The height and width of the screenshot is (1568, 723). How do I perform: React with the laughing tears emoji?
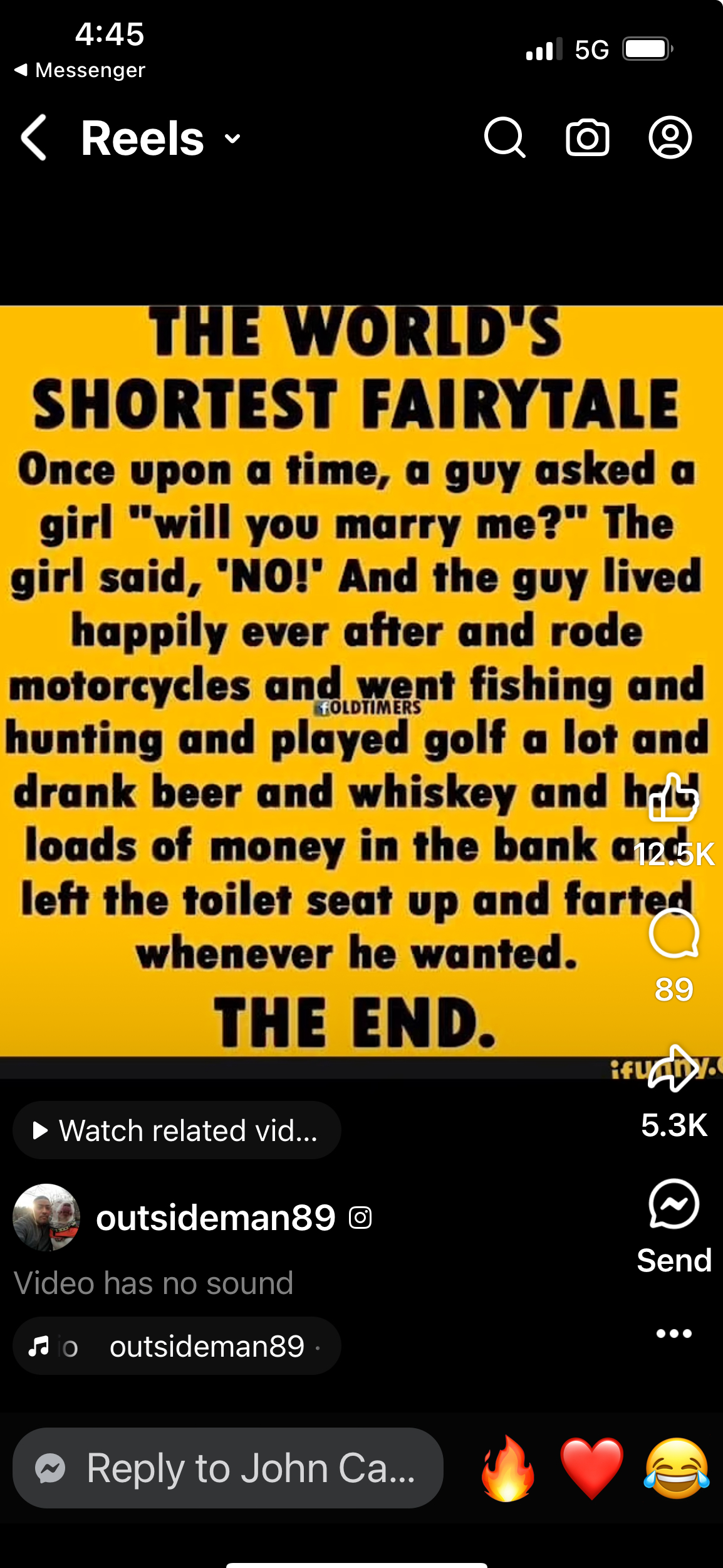(677, 1468)
